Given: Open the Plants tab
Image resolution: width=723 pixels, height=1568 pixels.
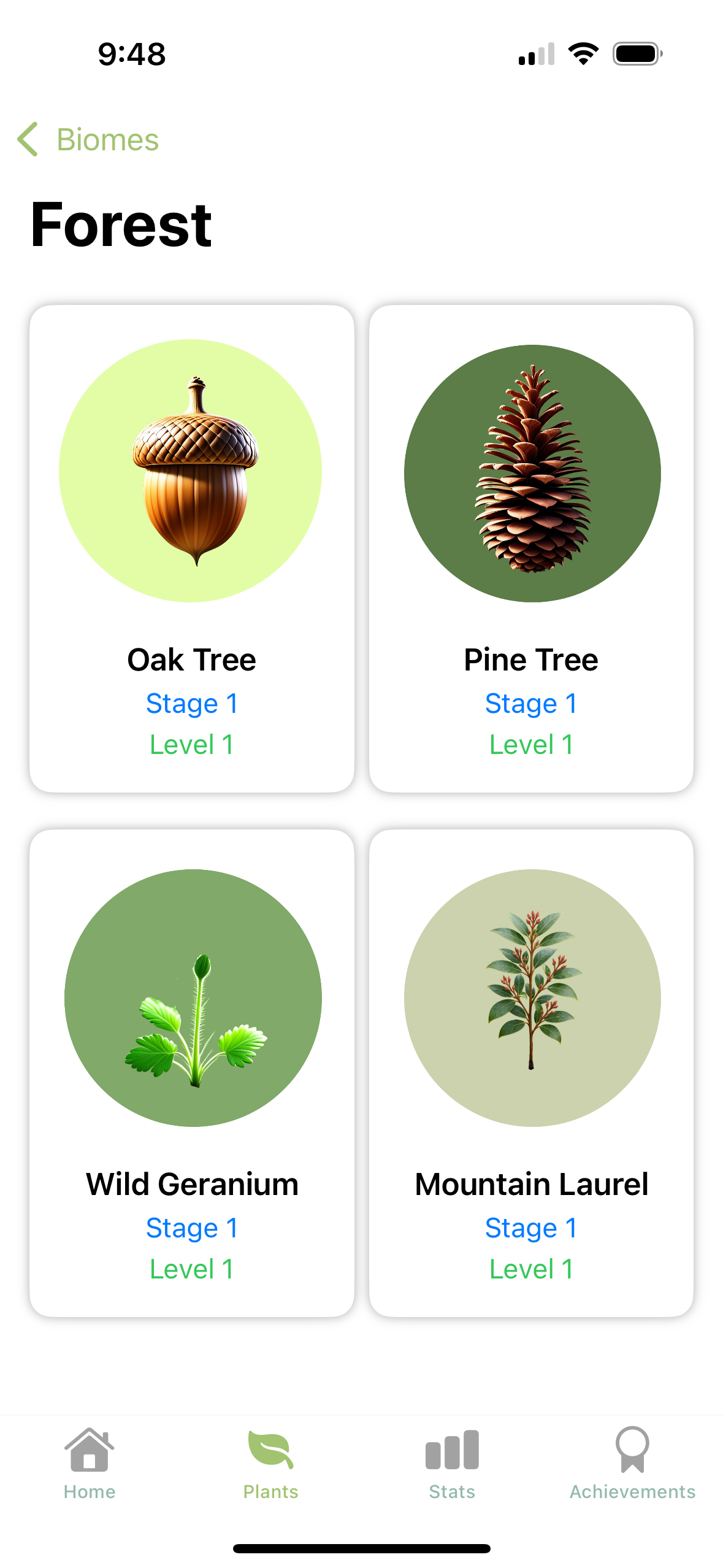Looking at the screenshot, I should [270, 1464].
